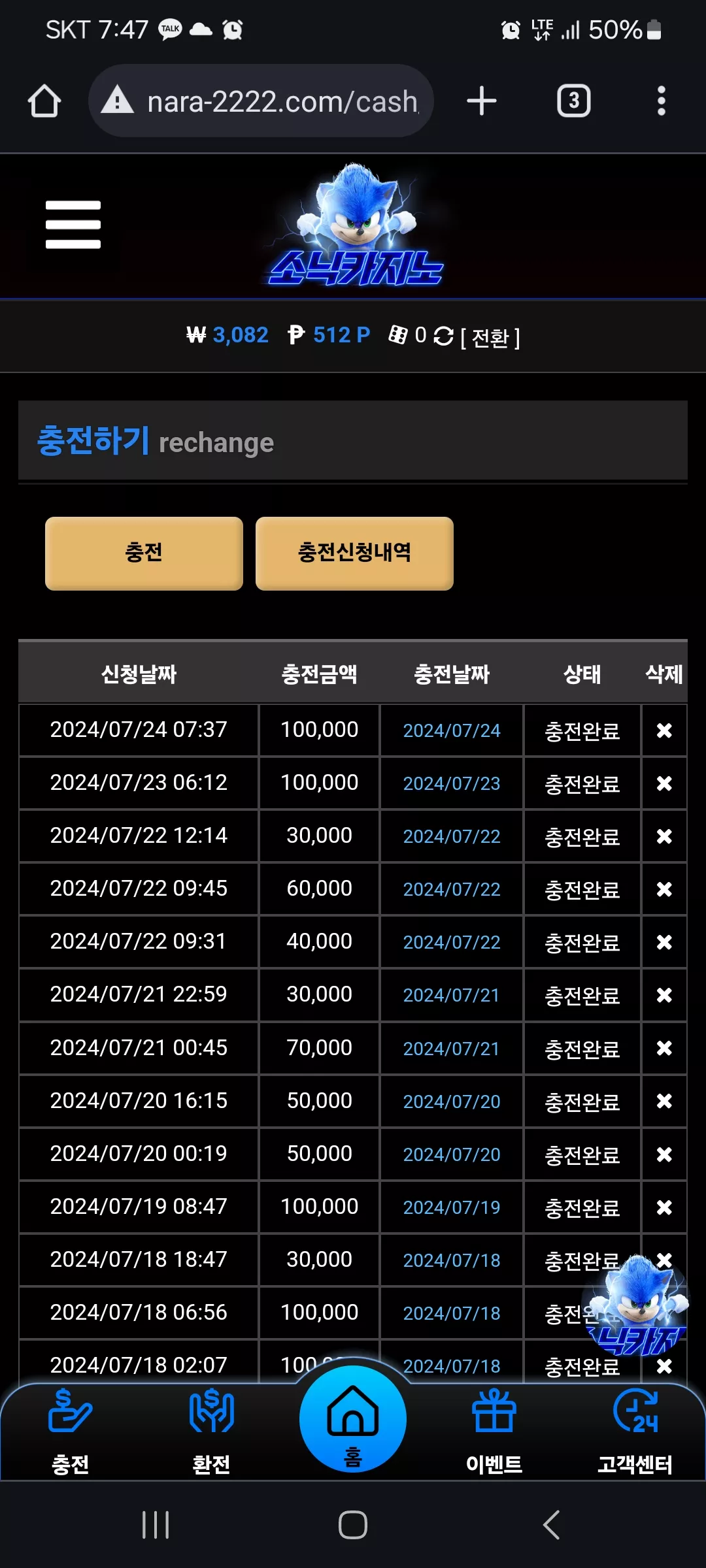The height and width of the screenshot is (1568, 706).
Task: Open the tab switcher showing 3
Action: [x=573, y=101]
